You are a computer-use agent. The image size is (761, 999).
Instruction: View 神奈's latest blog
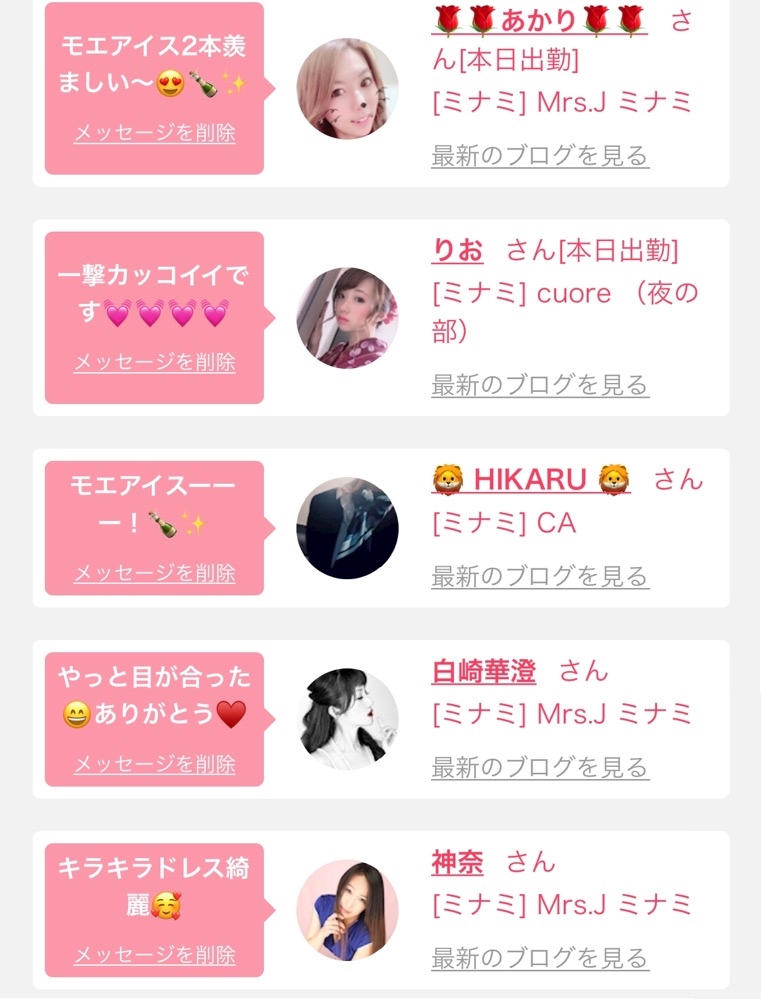[540, 958]
